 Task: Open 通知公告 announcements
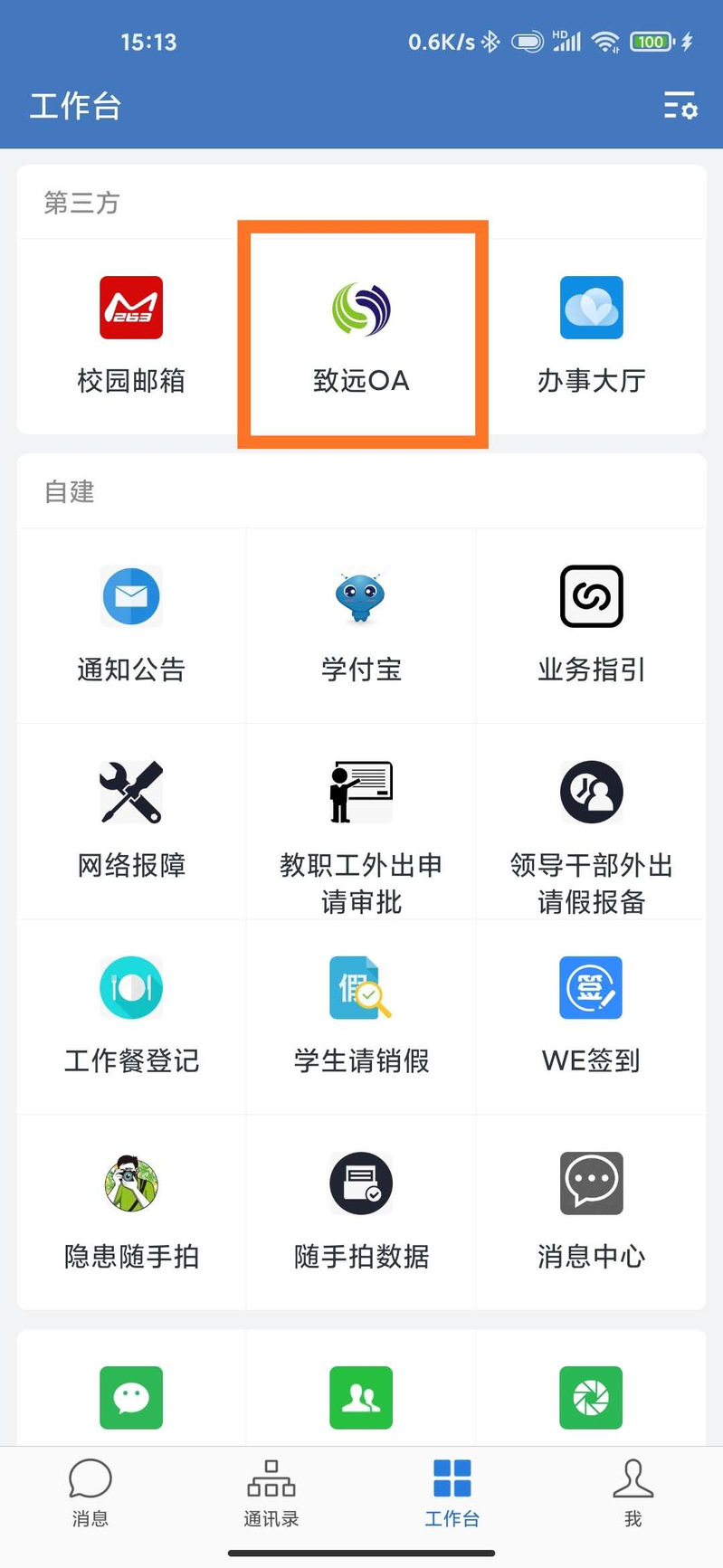click(x=131, y=624)
